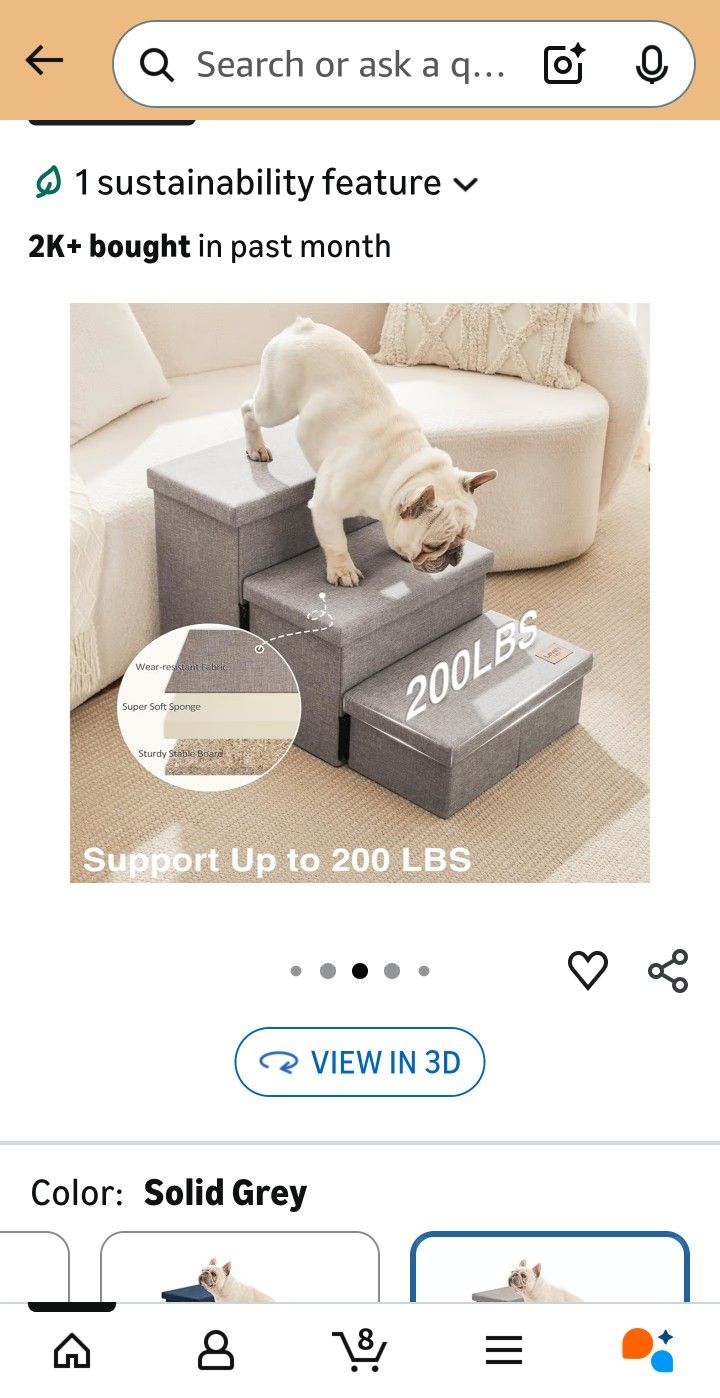Go to the Home tab
Screen dimensions: 720x1398
tap(72, 1350)
